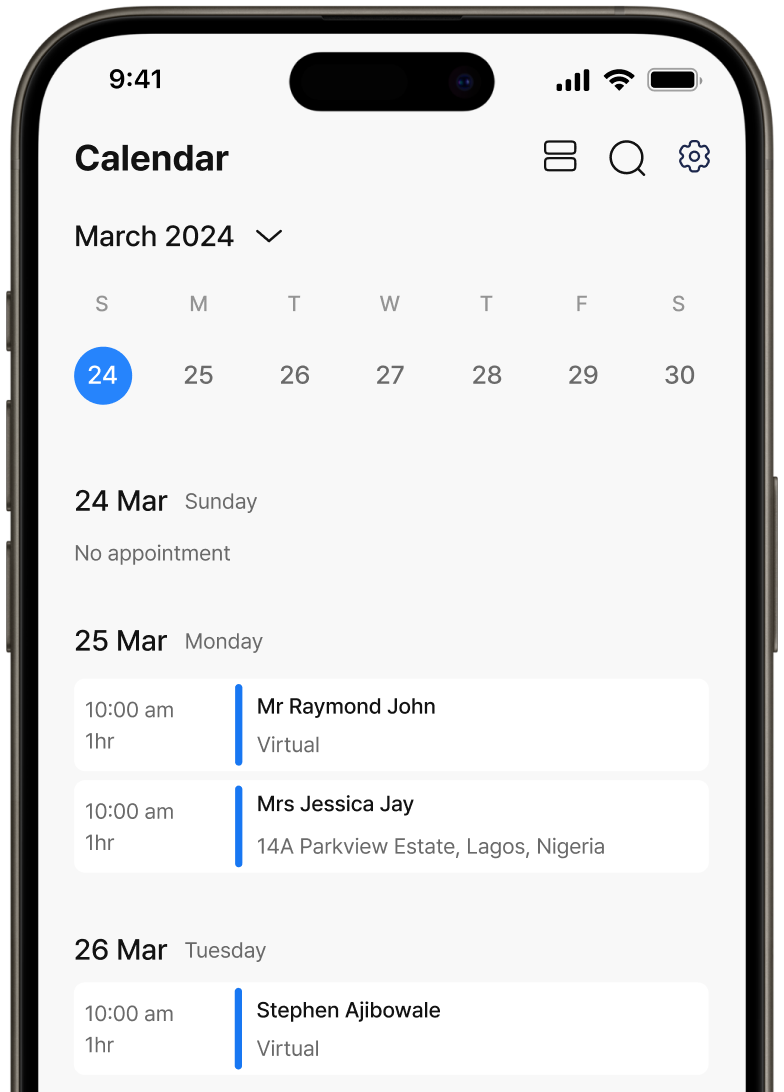Select date 25 in the week strip
This screenshot has height=1092, width=784.
199,375
